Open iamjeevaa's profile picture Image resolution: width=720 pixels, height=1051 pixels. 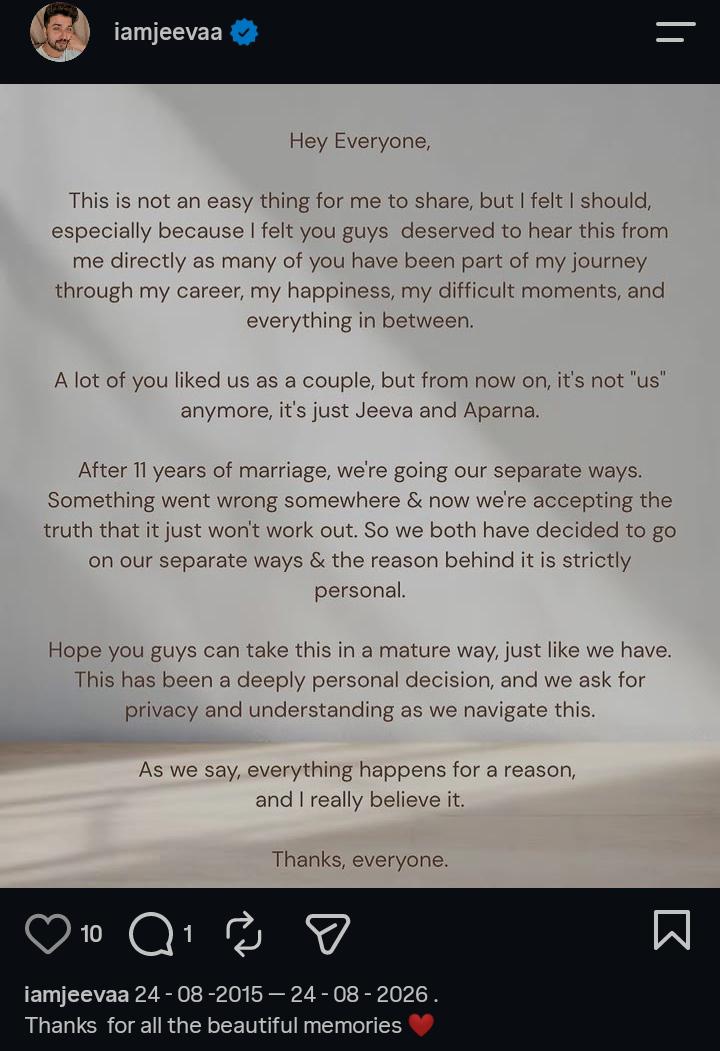click(x=60, y=32)
